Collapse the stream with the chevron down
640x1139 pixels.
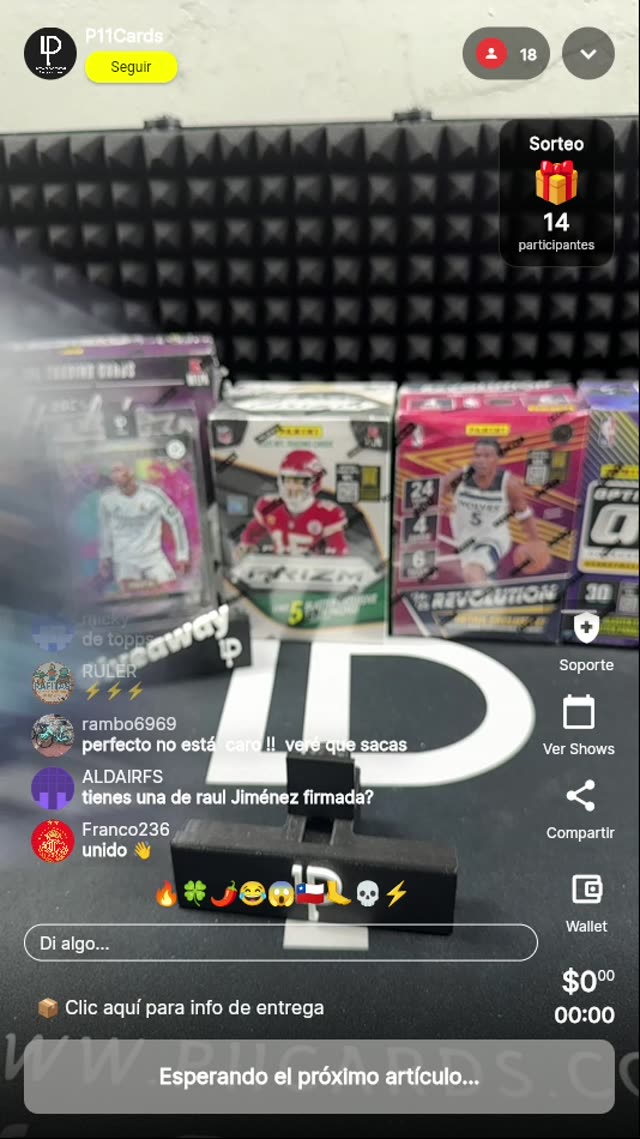pos(588,54)
